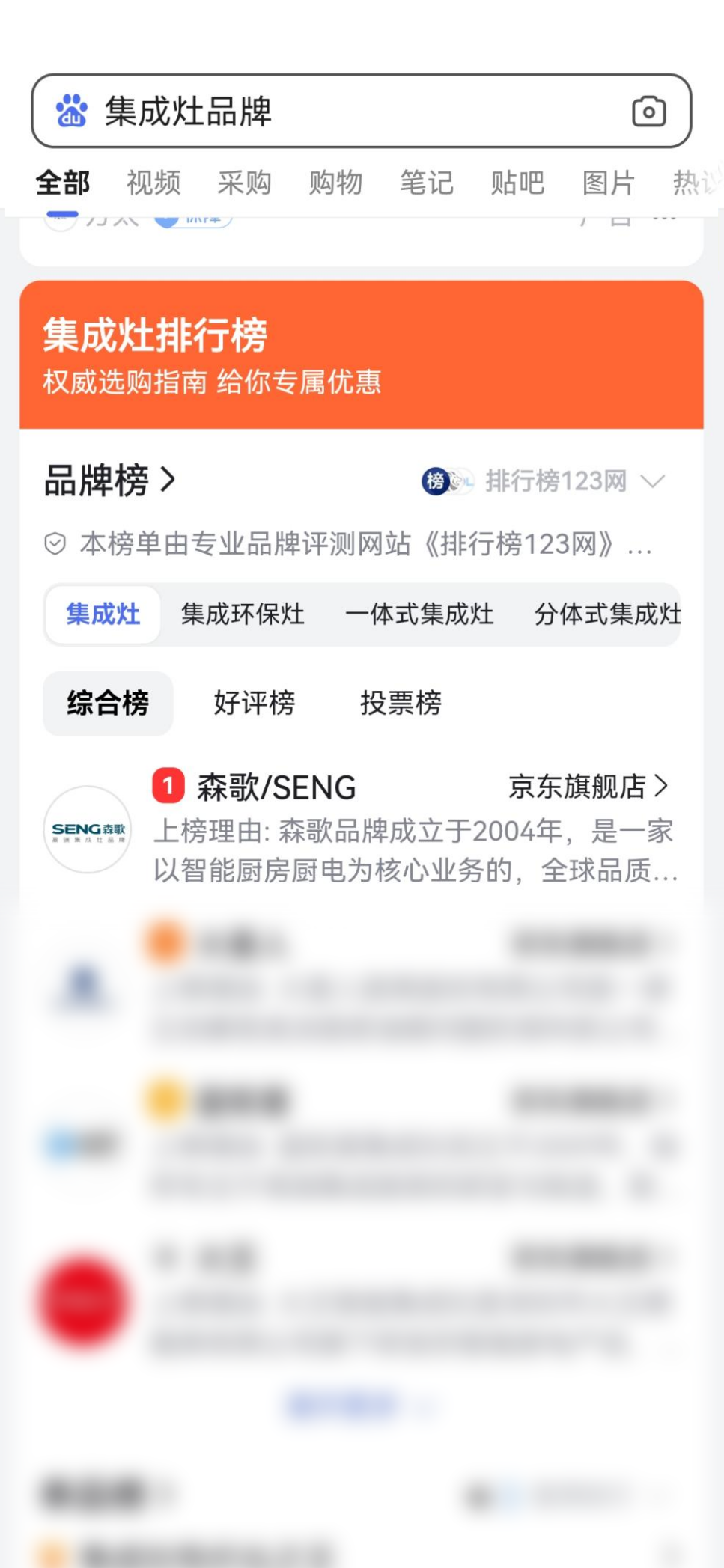This screenshot has height=1568, width=724.
Task: Open the camera image search icon
Action: point(648,112)
